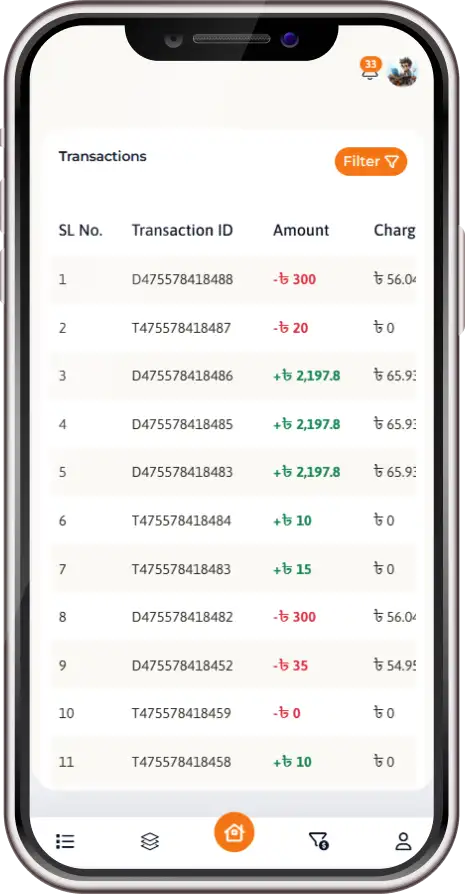Go to the orange home button

point(234,833)
